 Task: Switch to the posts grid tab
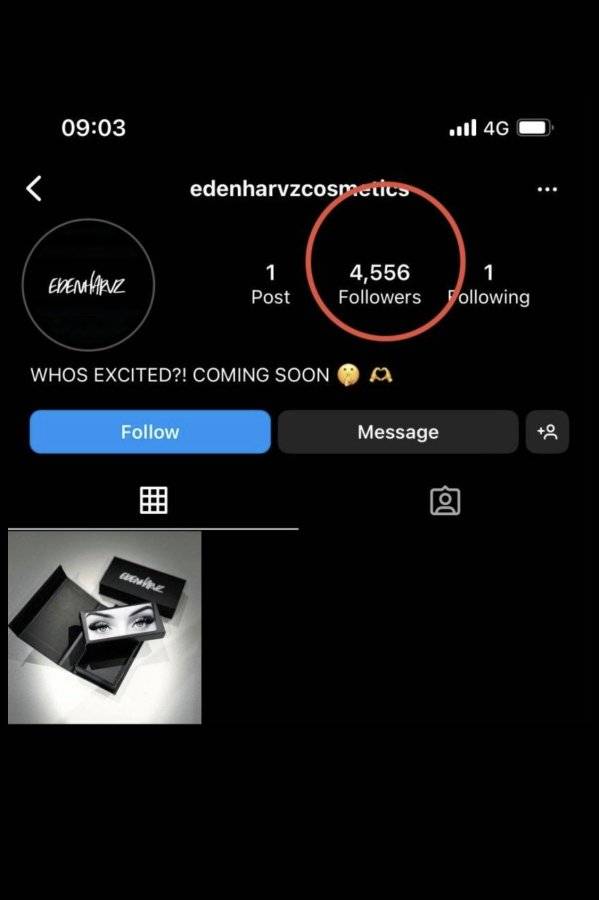[153, 500]
